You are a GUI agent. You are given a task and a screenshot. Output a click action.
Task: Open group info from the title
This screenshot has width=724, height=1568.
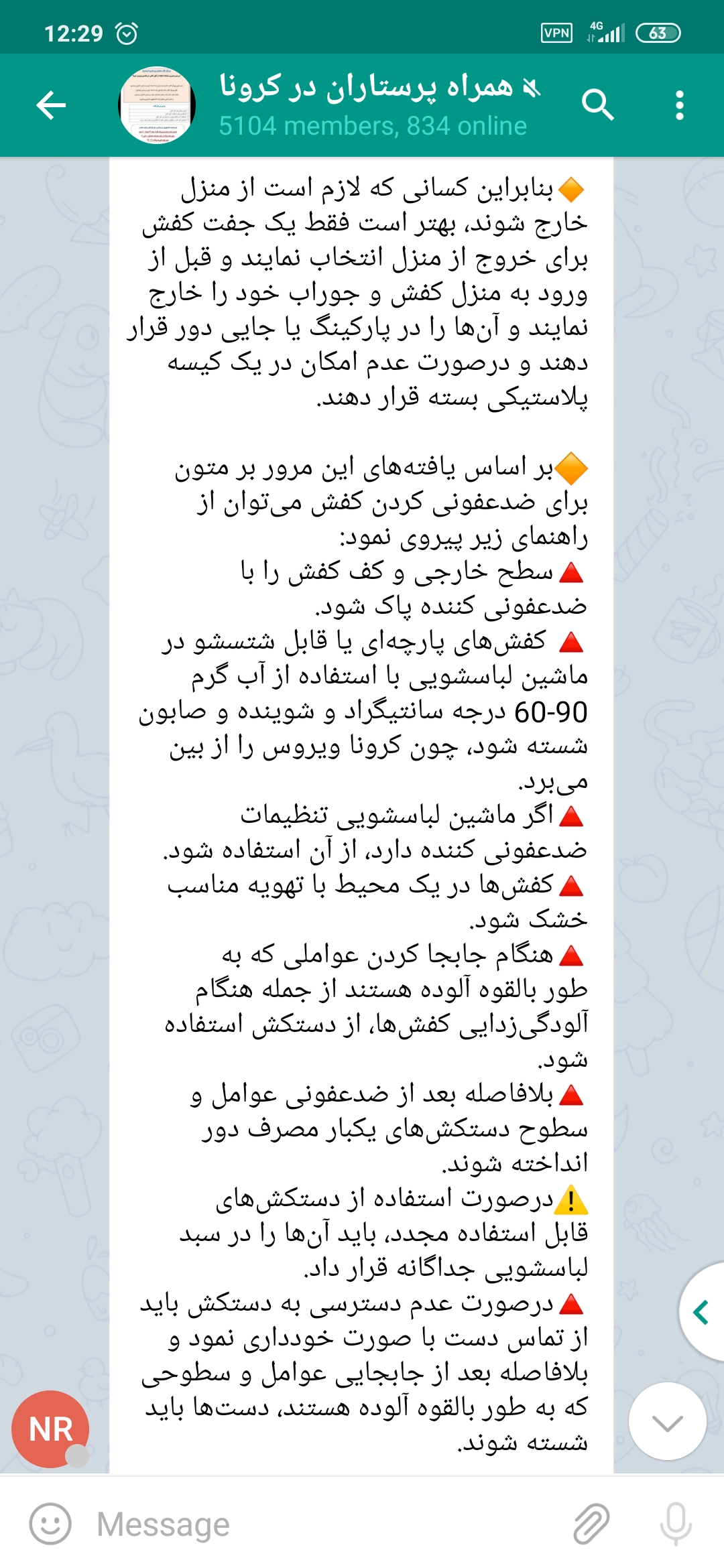pyautogui.click(x=375, y=105)
